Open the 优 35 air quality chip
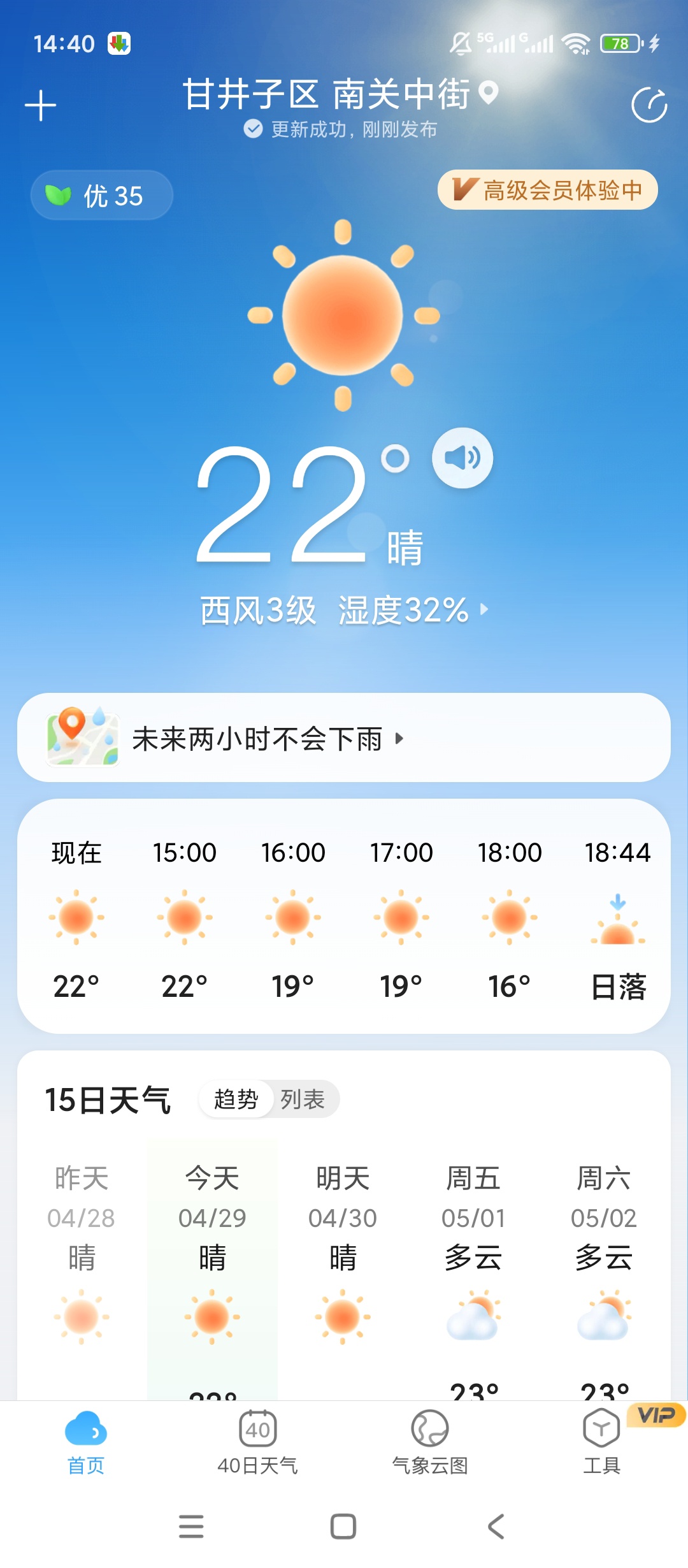Image resolution: width=688 pixels, height=1568 pixels. click(x=102, y=196)
